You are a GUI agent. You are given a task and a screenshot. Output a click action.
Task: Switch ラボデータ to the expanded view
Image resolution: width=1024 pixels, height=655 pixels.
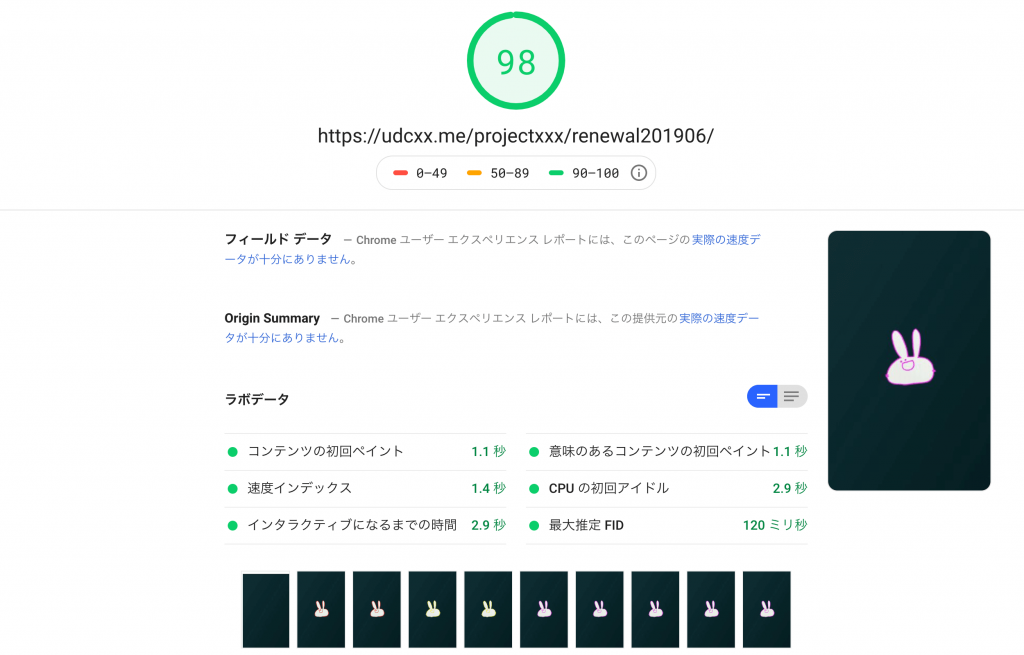click(x=792, y=397)
